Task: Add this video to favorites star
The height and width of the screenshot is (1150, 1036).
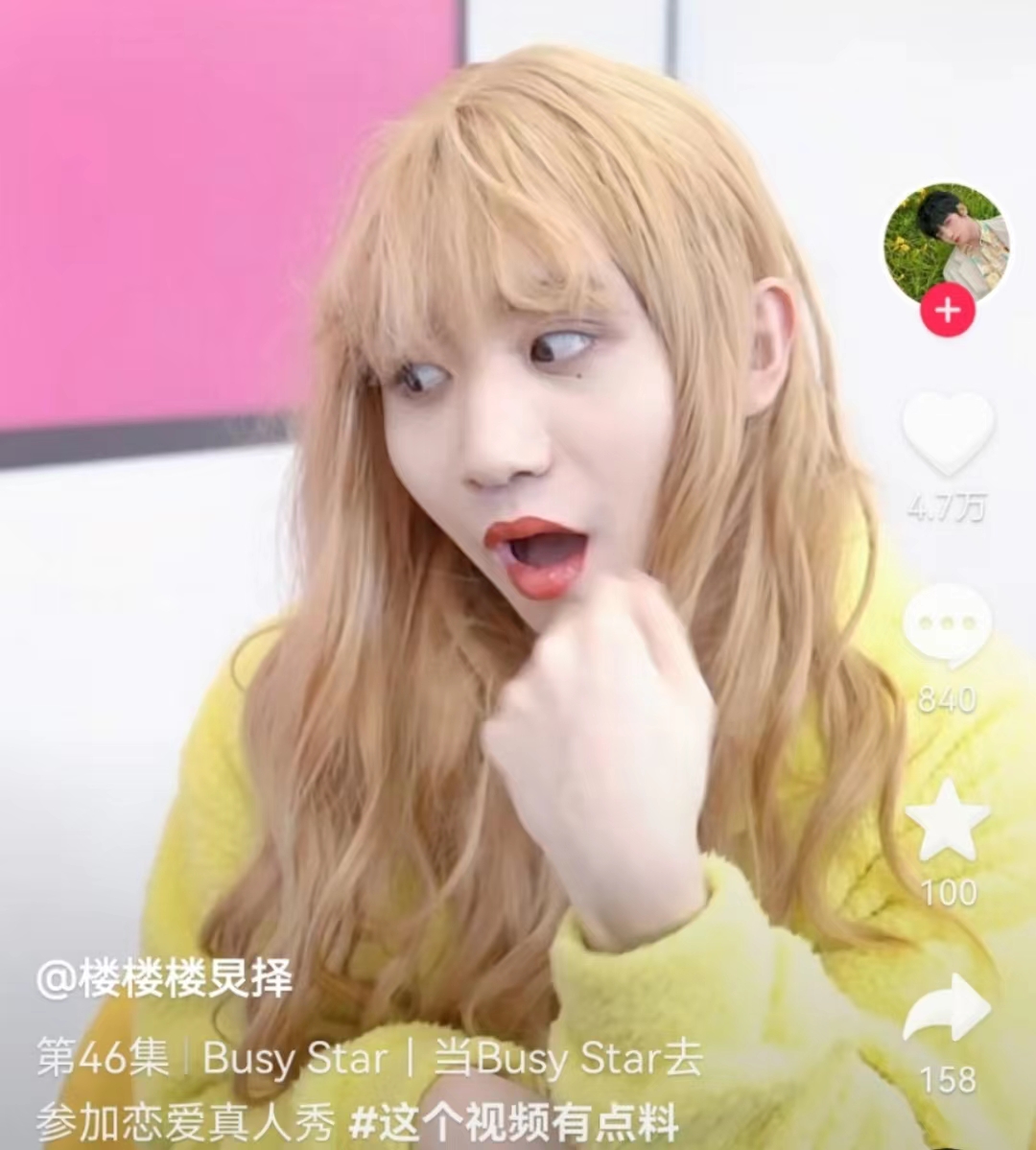Action: (948, 821)
